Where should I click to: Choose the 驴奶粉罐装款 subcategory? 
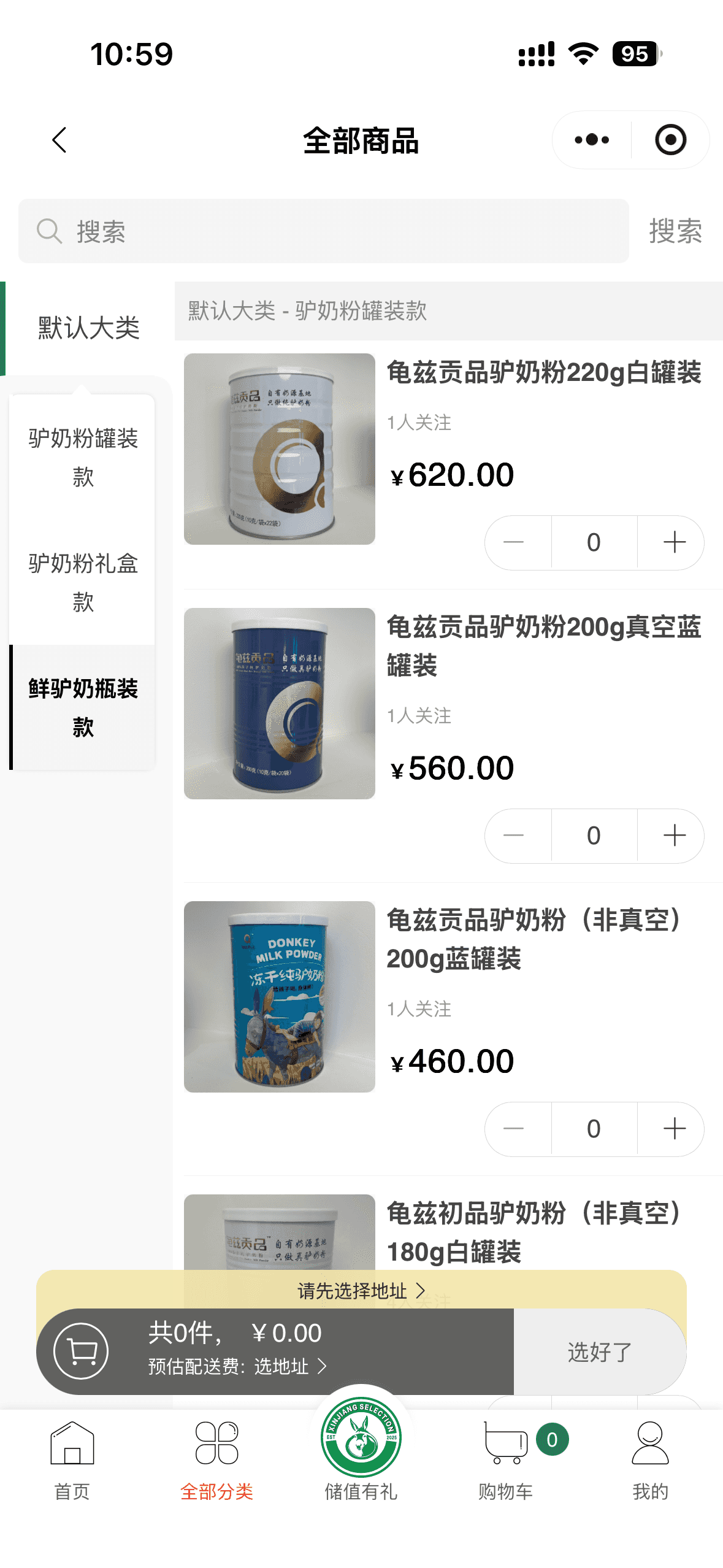pyautogui.click(x=83, y=458)
